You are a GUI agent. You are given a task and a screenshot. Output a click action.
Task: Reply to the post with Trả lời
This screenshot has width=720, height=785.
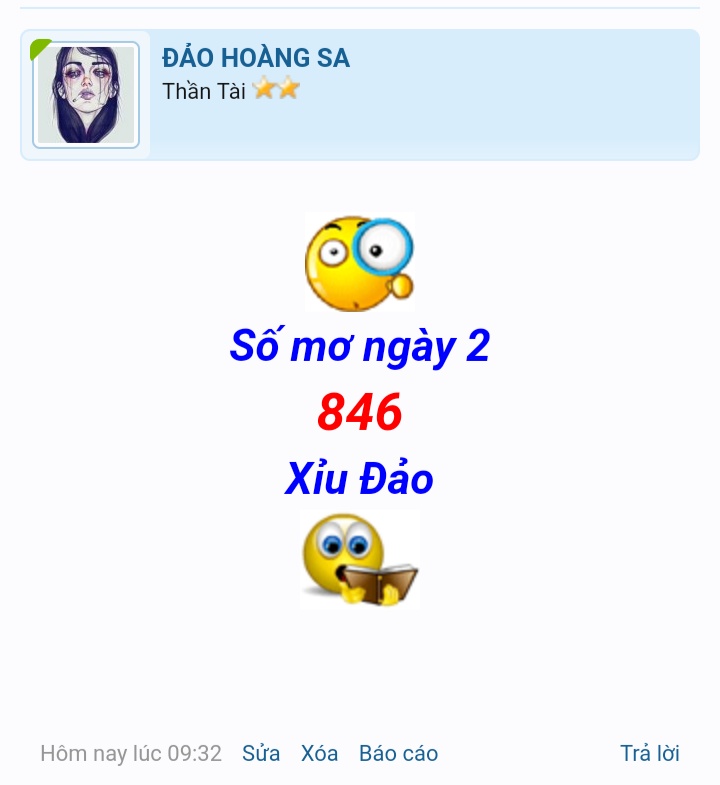[x=650, y=753]
